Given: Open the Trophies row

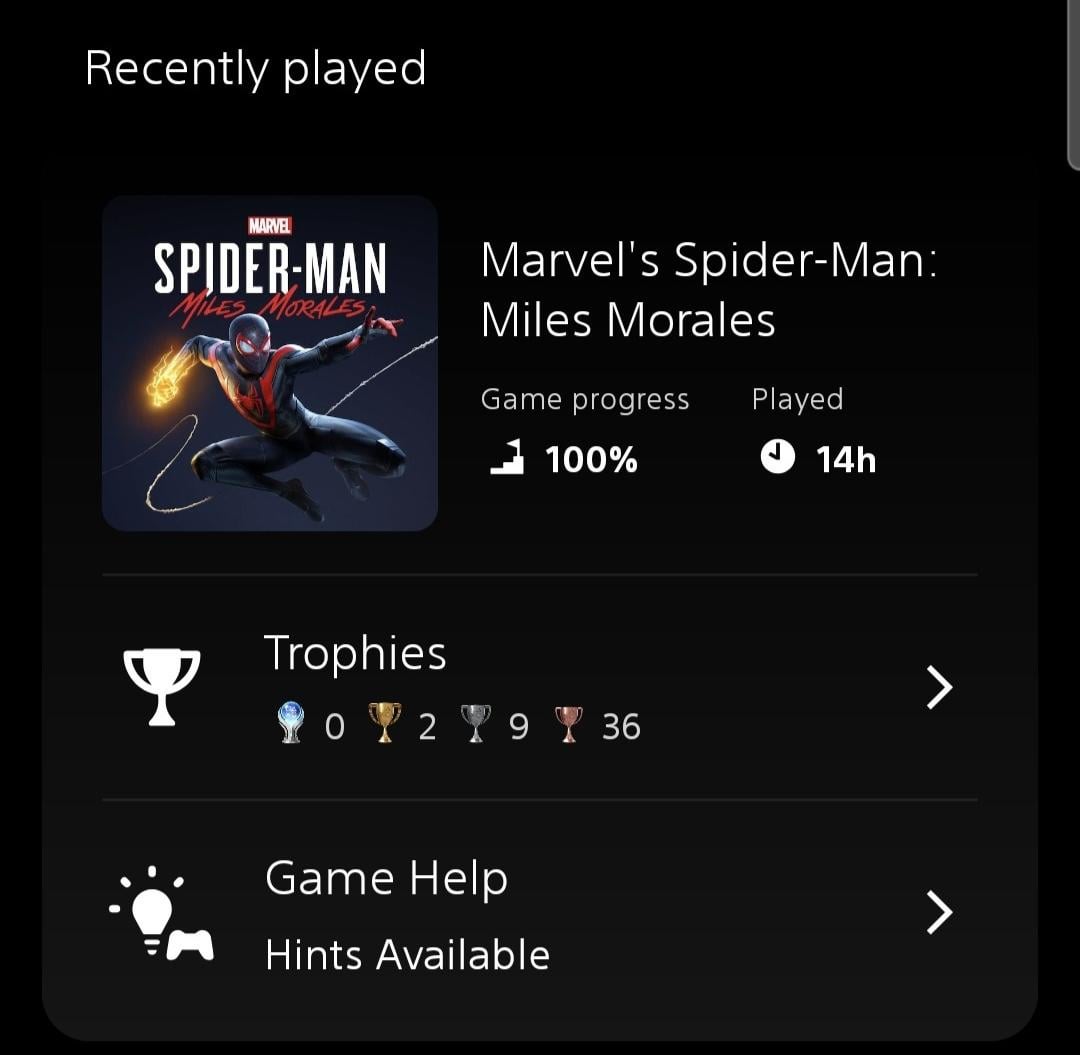Looking at the screenshot, I should coord(540,688).
